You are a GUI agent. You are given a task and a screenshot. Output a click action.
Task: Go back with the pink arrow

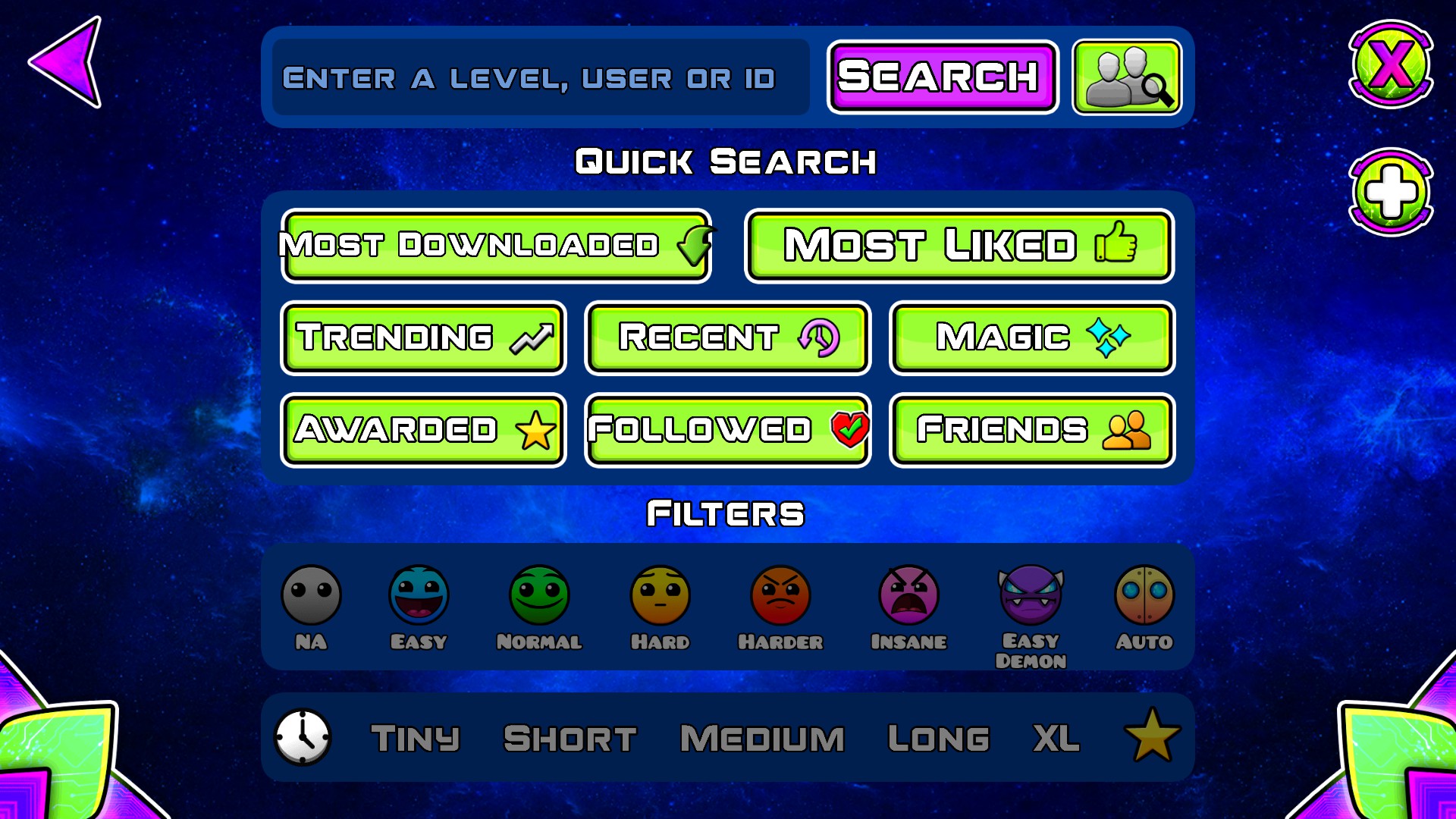(x=68, y=62)
